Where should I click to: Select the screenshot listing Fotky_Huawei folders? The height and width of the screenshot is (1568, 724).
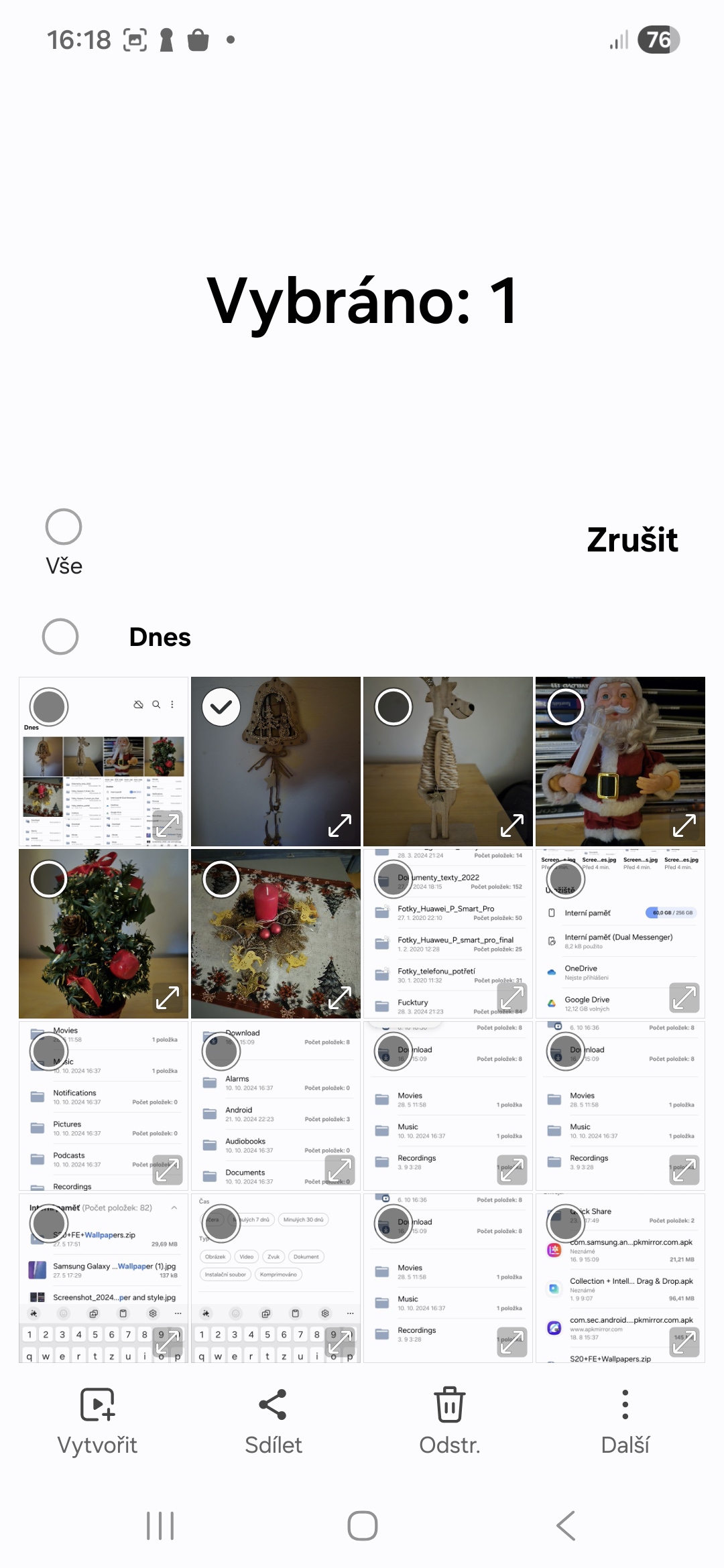(x=394, y=879)
